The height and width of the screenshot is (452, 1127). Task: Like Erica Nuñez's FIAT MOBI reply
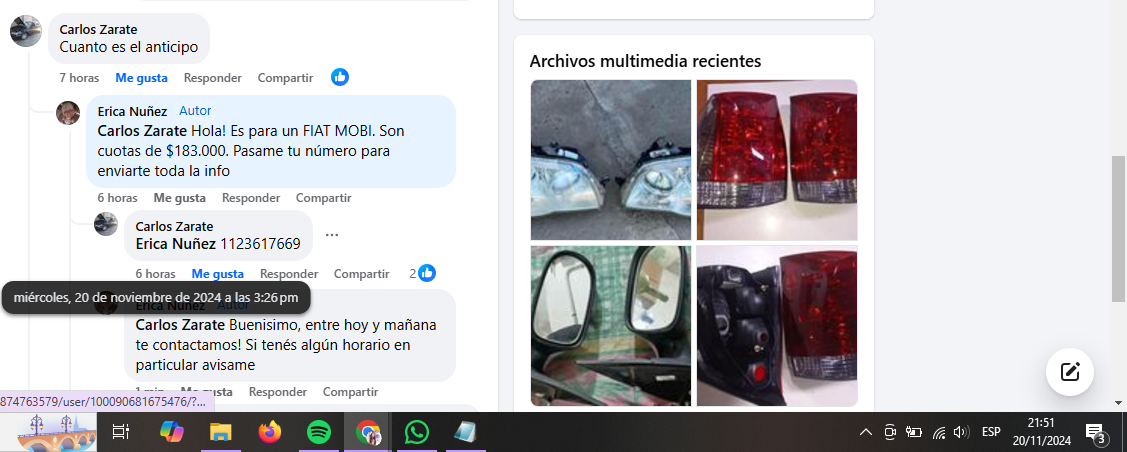179,198
